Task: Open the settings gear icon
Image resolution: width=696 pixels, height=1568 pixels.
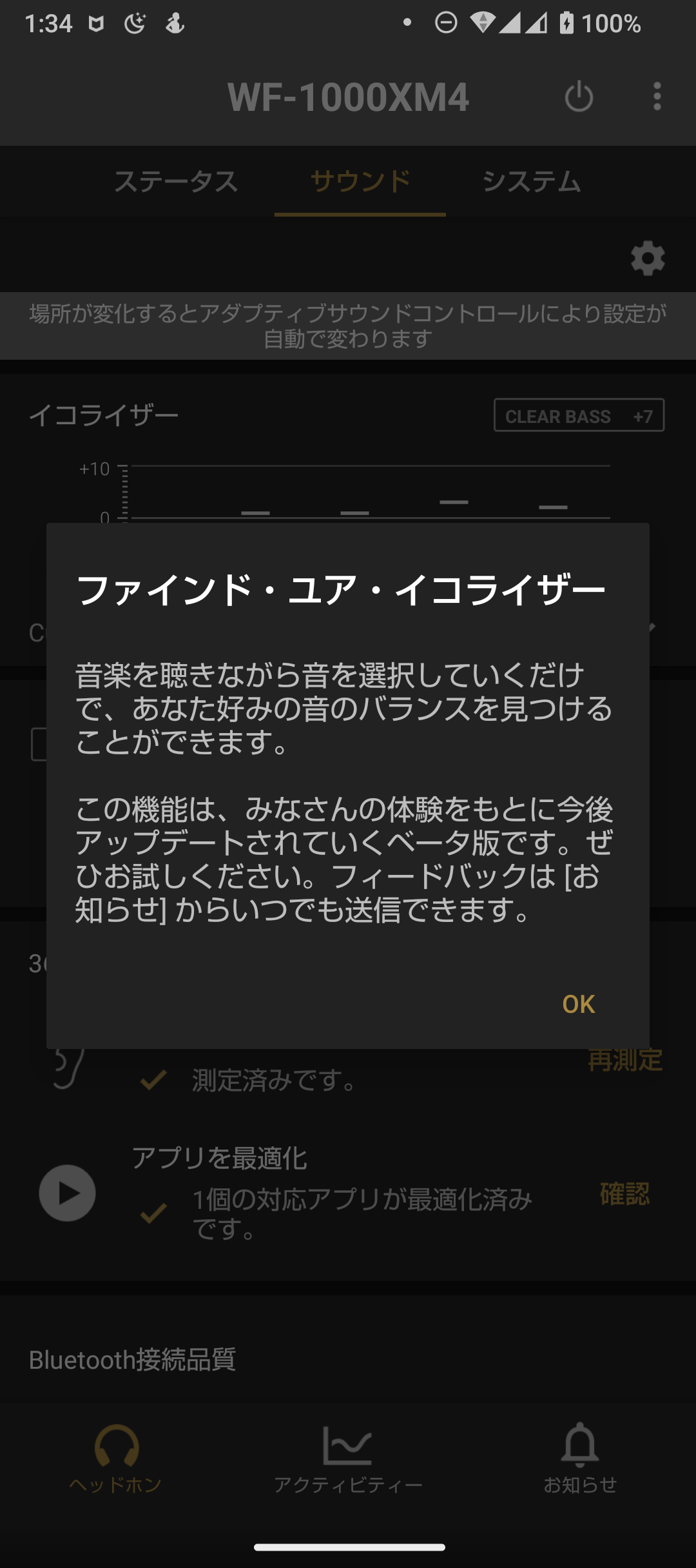Action: pyautogui.click(x=648, y=259)
